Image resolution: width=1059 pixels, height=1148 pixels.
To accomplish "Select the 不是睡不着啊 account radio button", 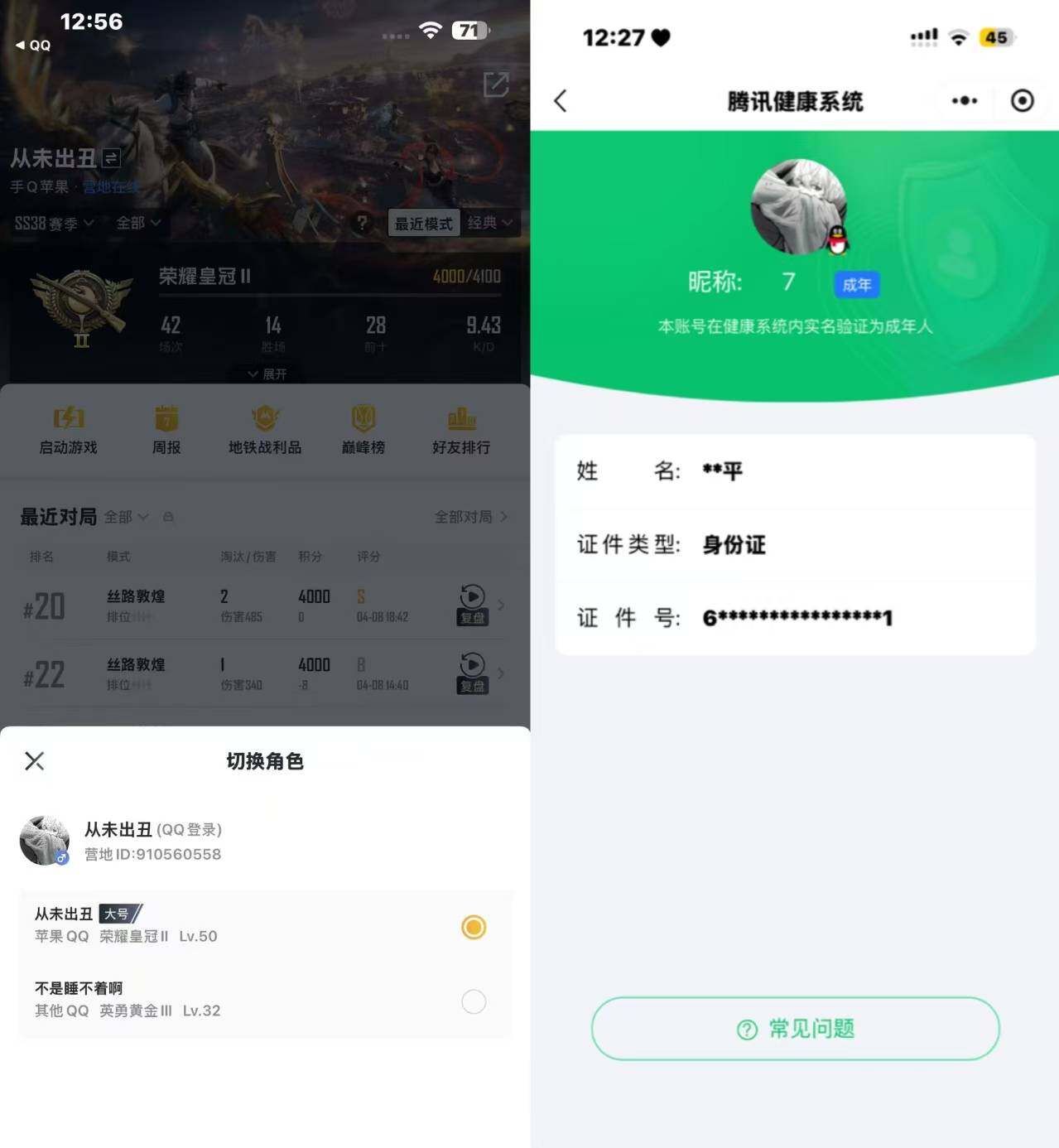I will point(473,1002).
